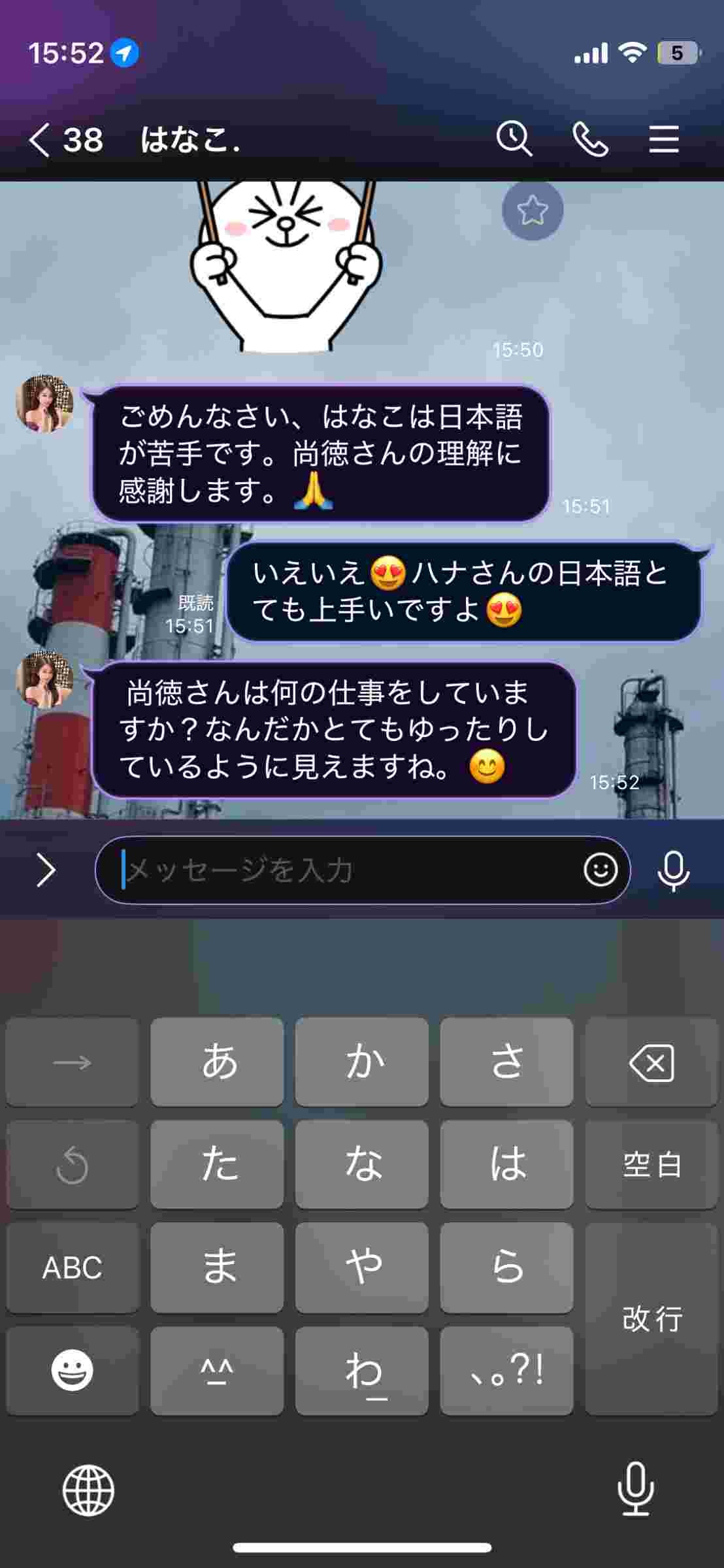Tap the star icon beside the sticker

click(533, 210)
